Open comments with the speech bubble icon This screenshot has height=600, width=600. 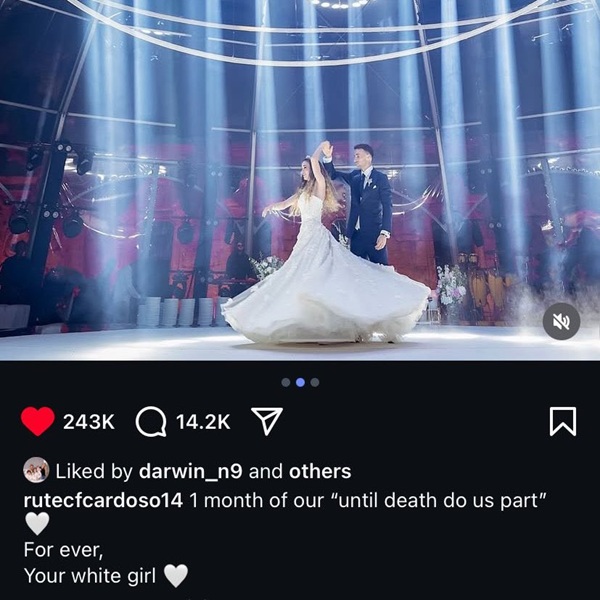tap(151, 422)
